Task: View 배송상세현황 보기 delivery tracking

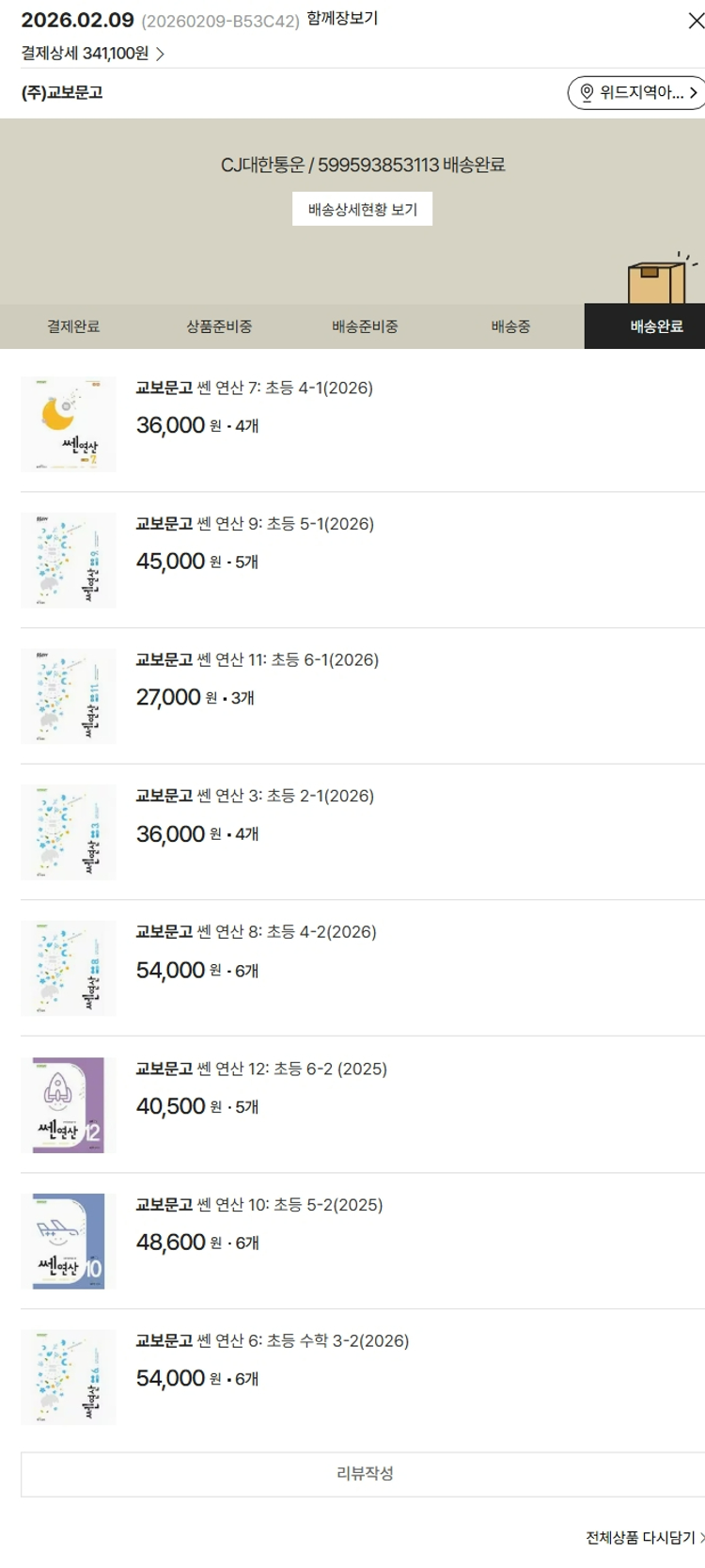Action: pyautogui.click(x=362, y=210)
